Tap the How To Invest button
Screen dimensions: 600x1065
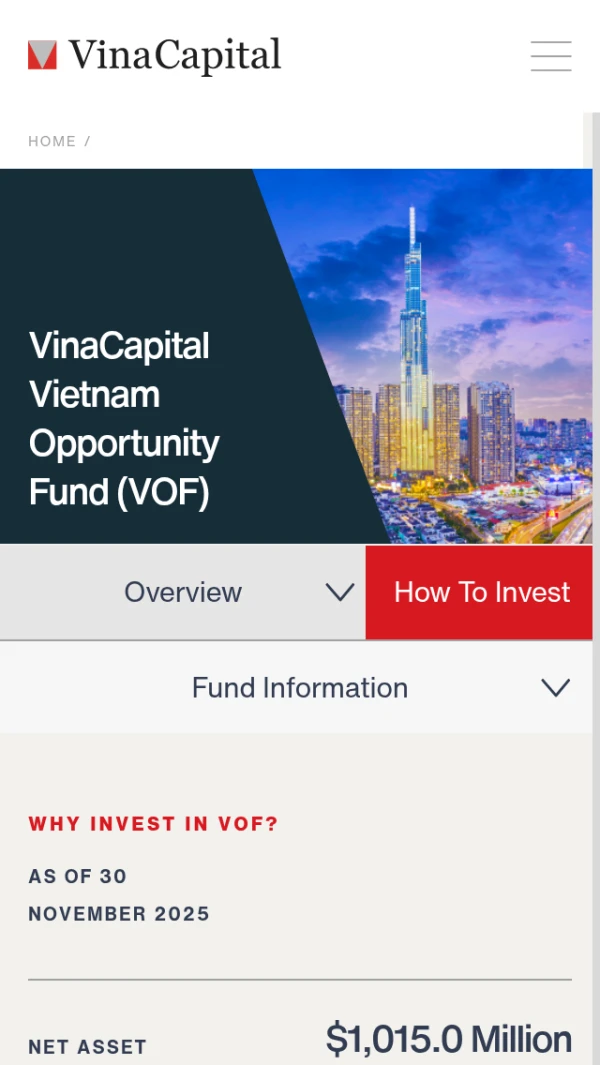[x=481, y=592]
